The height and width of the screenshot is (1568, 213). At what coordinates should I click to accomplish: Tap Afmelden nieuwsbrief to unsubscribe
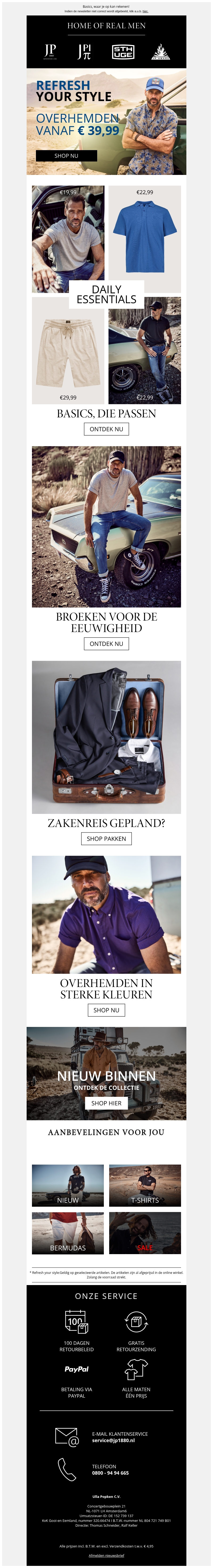(106, 1555)
